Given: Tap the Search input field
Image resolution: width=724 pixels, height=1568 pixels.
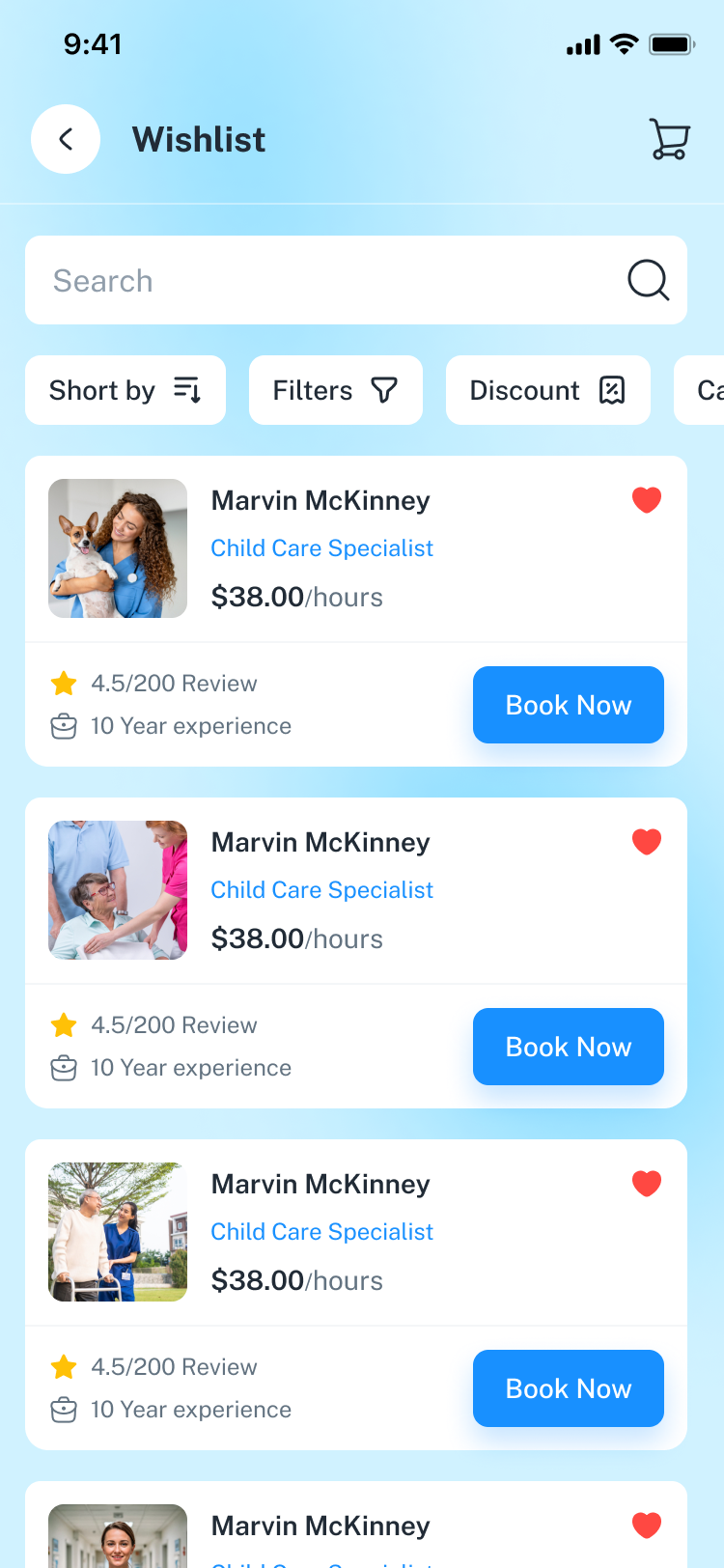Looking at the screenshot, I should [328, 281].
